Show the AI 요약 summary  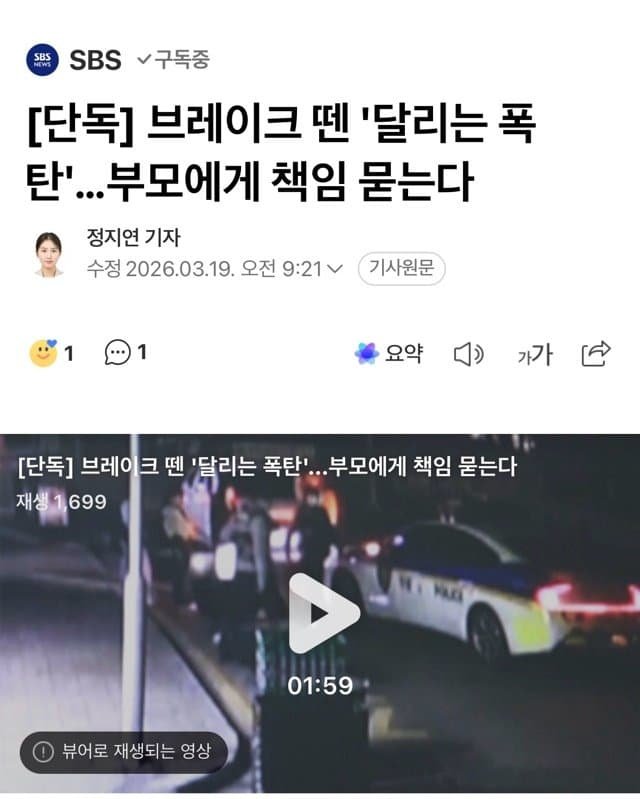pos(390,353)
